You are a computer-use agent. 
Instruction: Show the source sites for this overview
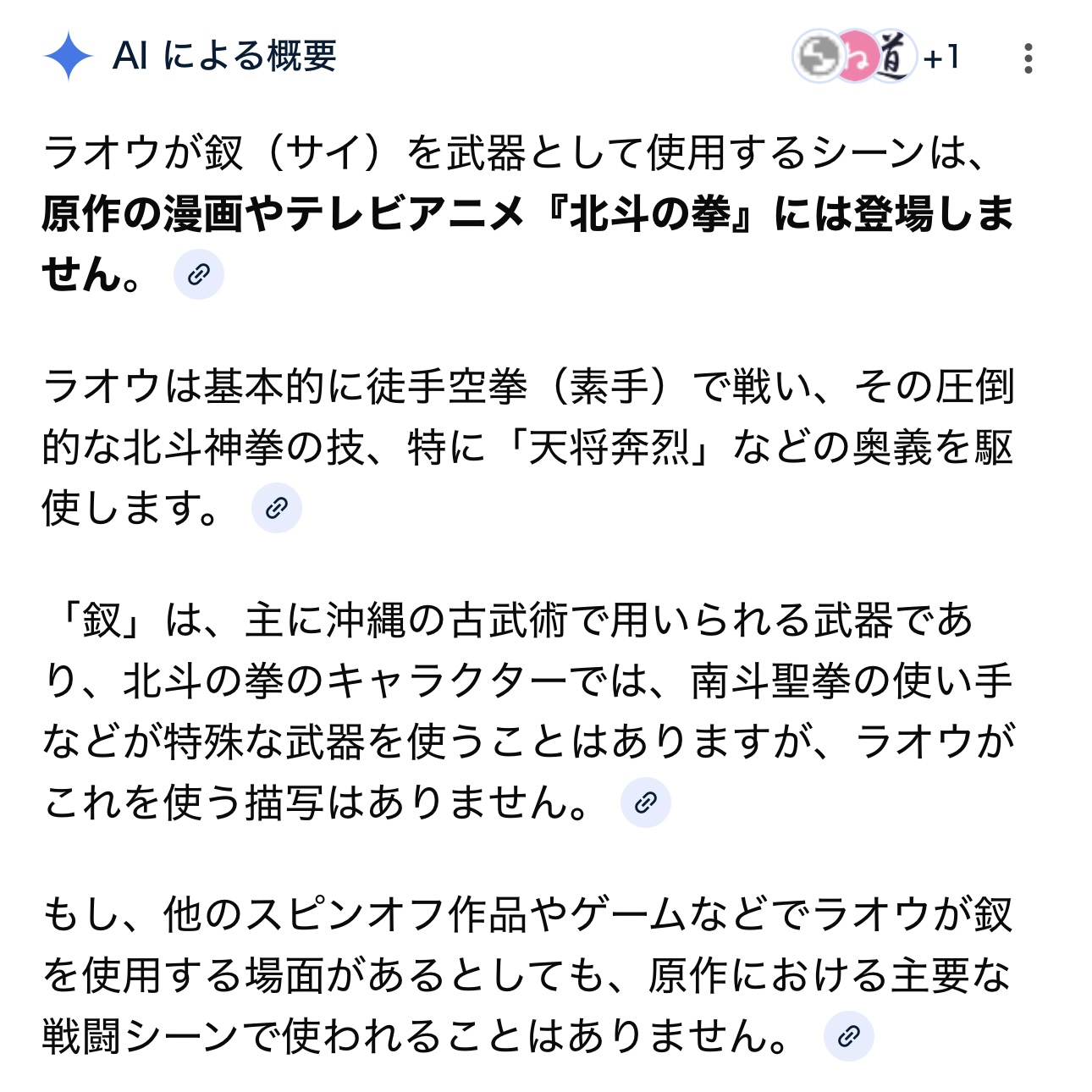tap(876, 57)
